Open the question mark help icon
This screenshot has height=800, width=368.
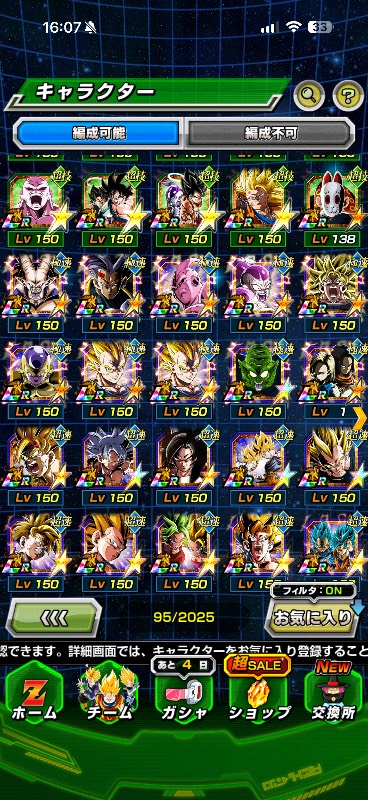tap(348, 95)
